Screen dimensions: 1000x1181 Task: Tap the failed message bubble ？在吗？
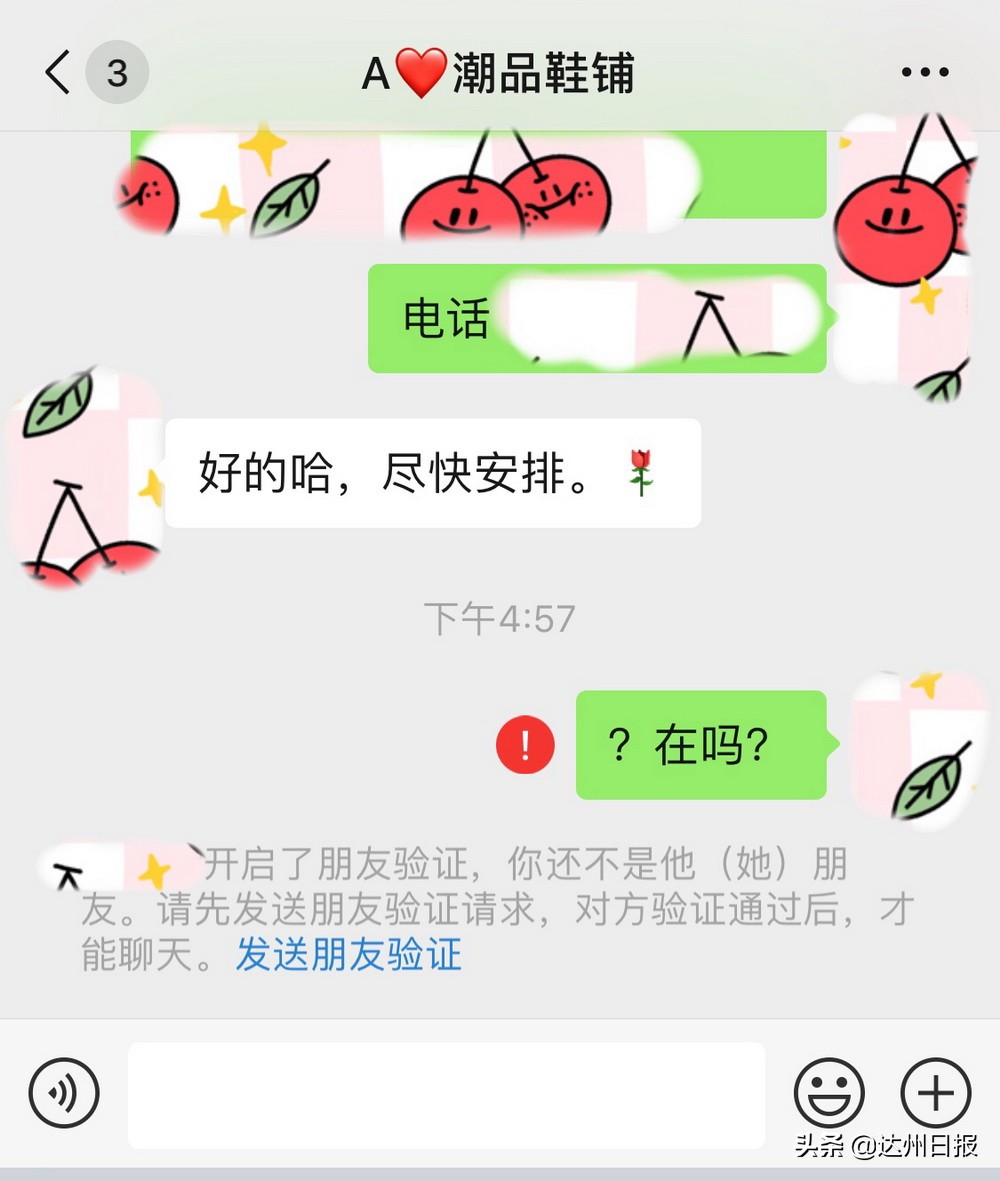700,745
